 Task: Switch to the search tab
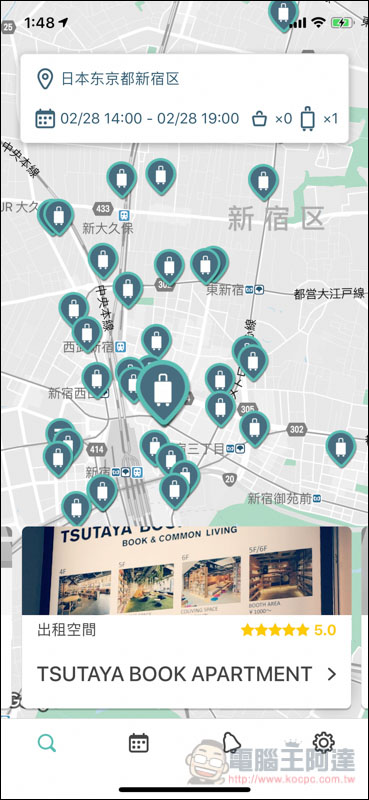[x=47, y=743]
